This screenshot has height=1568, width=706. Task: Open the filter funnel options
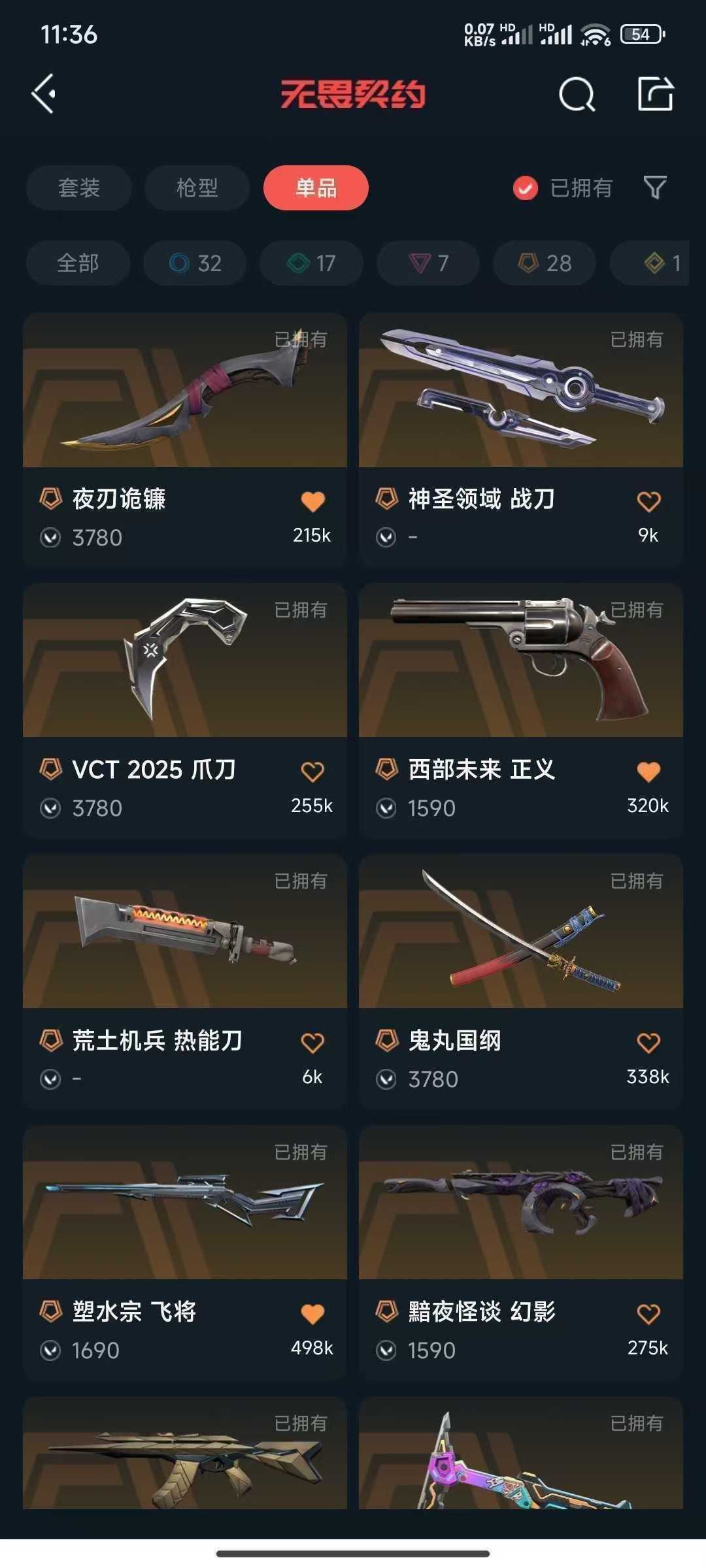pos(654,188)
